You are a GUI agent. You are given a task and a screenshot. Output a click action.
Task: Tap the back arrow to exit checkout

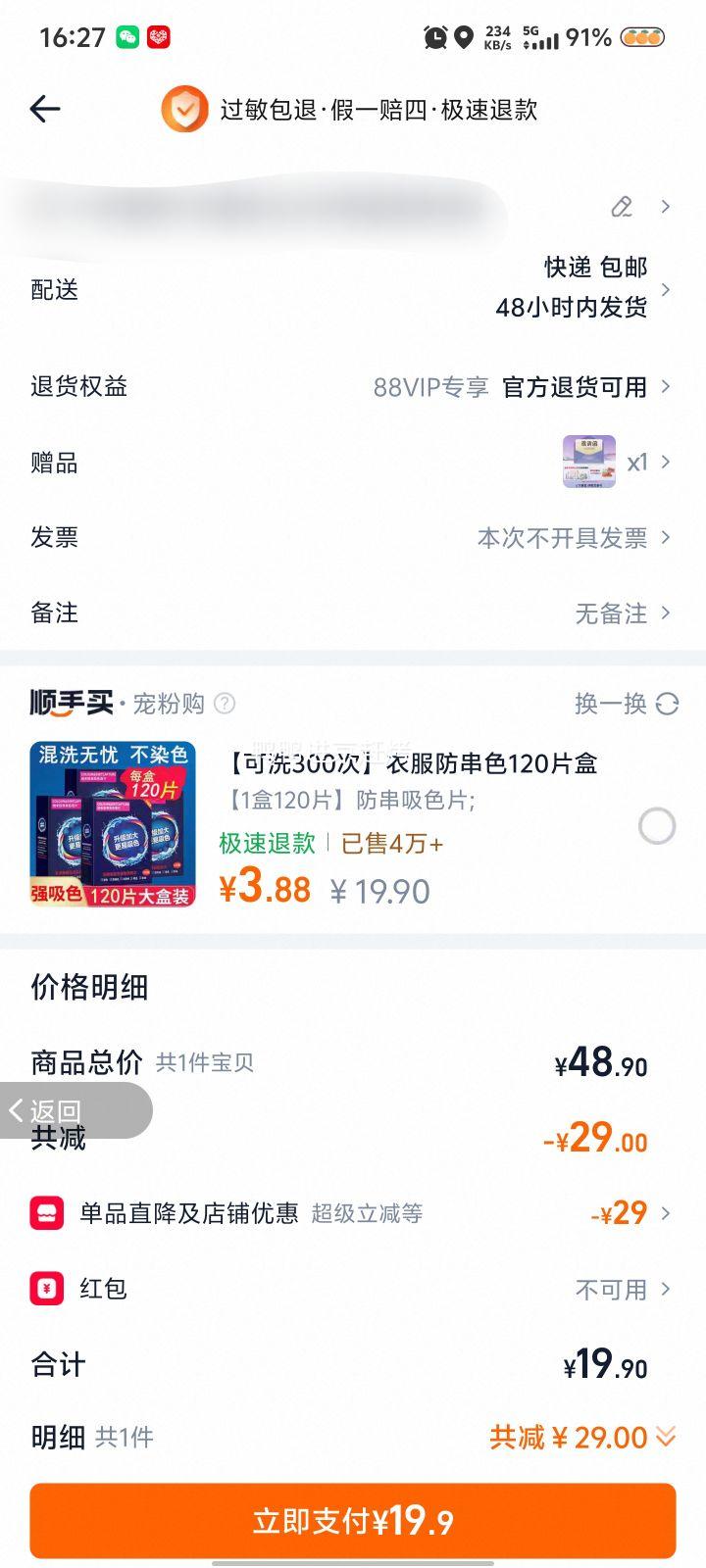tap(44, 109)
